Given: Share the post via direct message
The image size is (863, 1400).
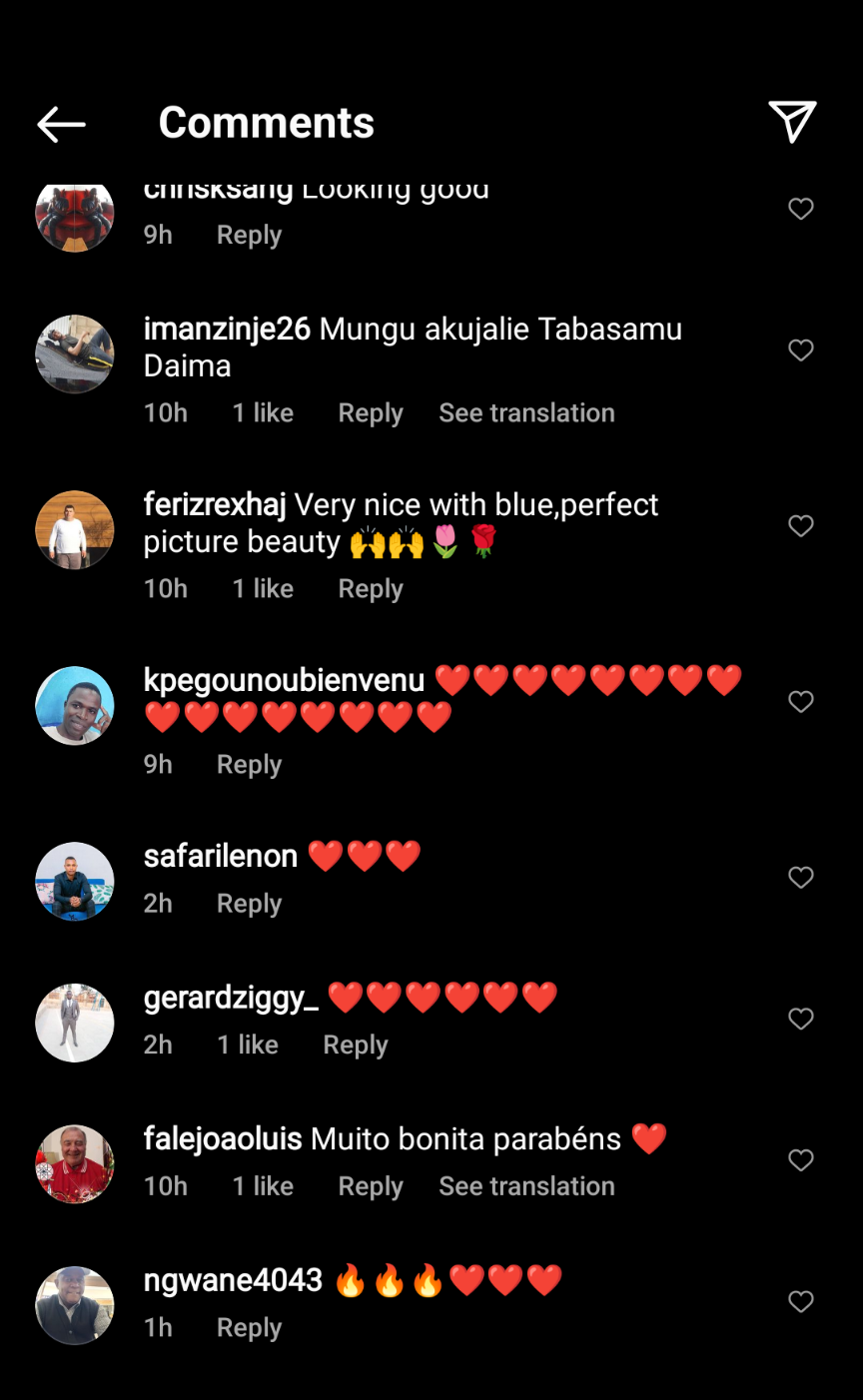Looking at the screenshot, I should click(x=792, y=122).
